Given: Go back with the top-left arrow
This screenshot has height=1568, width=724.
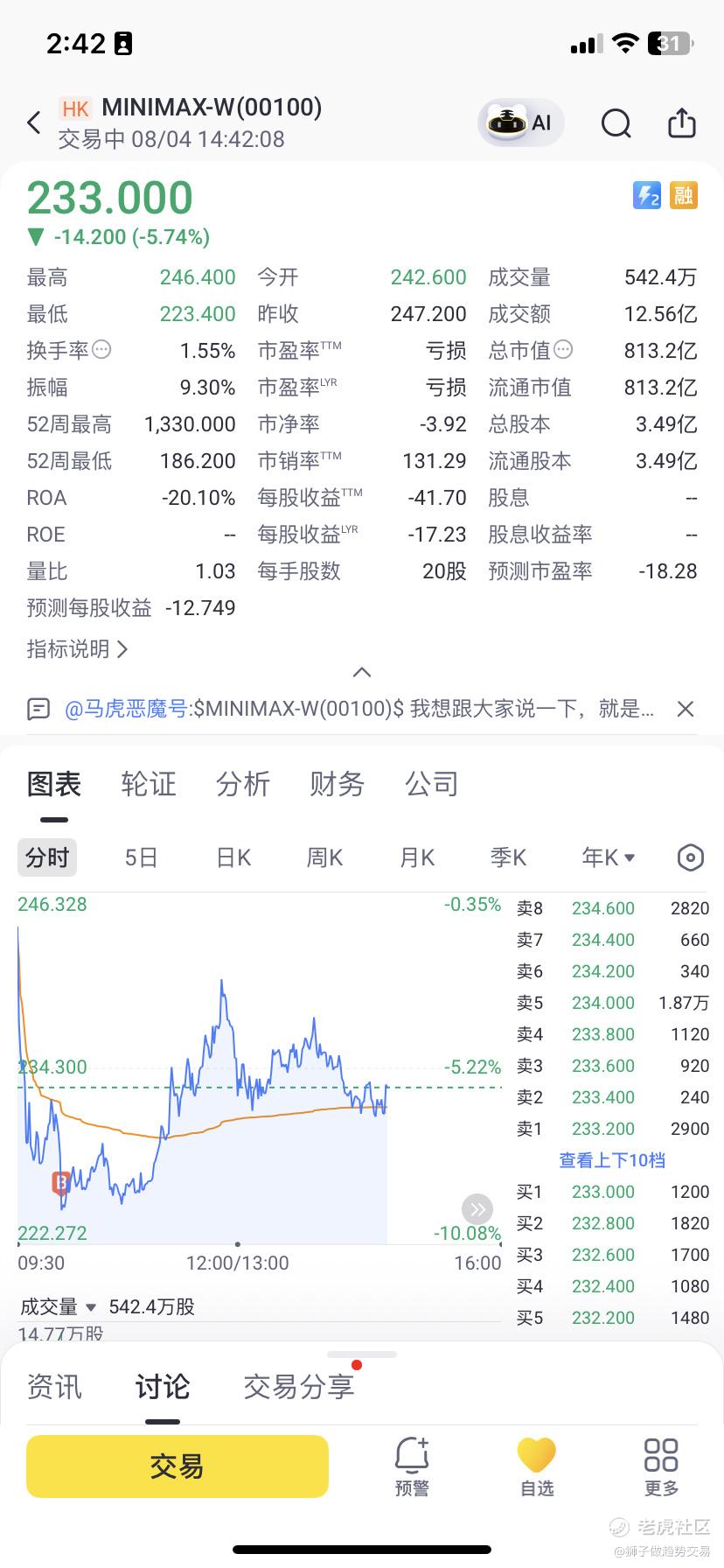Looking at the screenshot, I should tap(34, 122).
